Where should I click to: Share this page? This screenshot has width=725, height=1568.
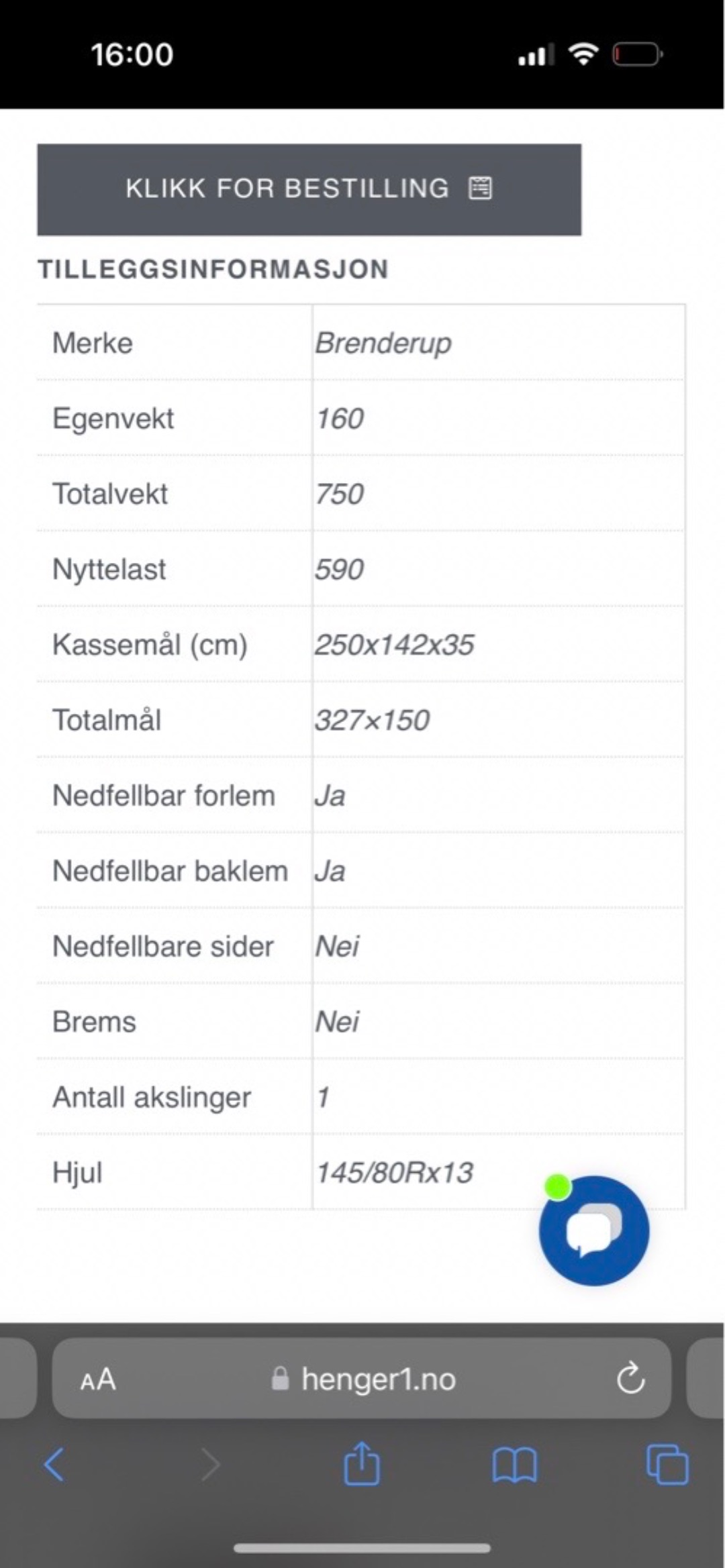point(362,1463)
